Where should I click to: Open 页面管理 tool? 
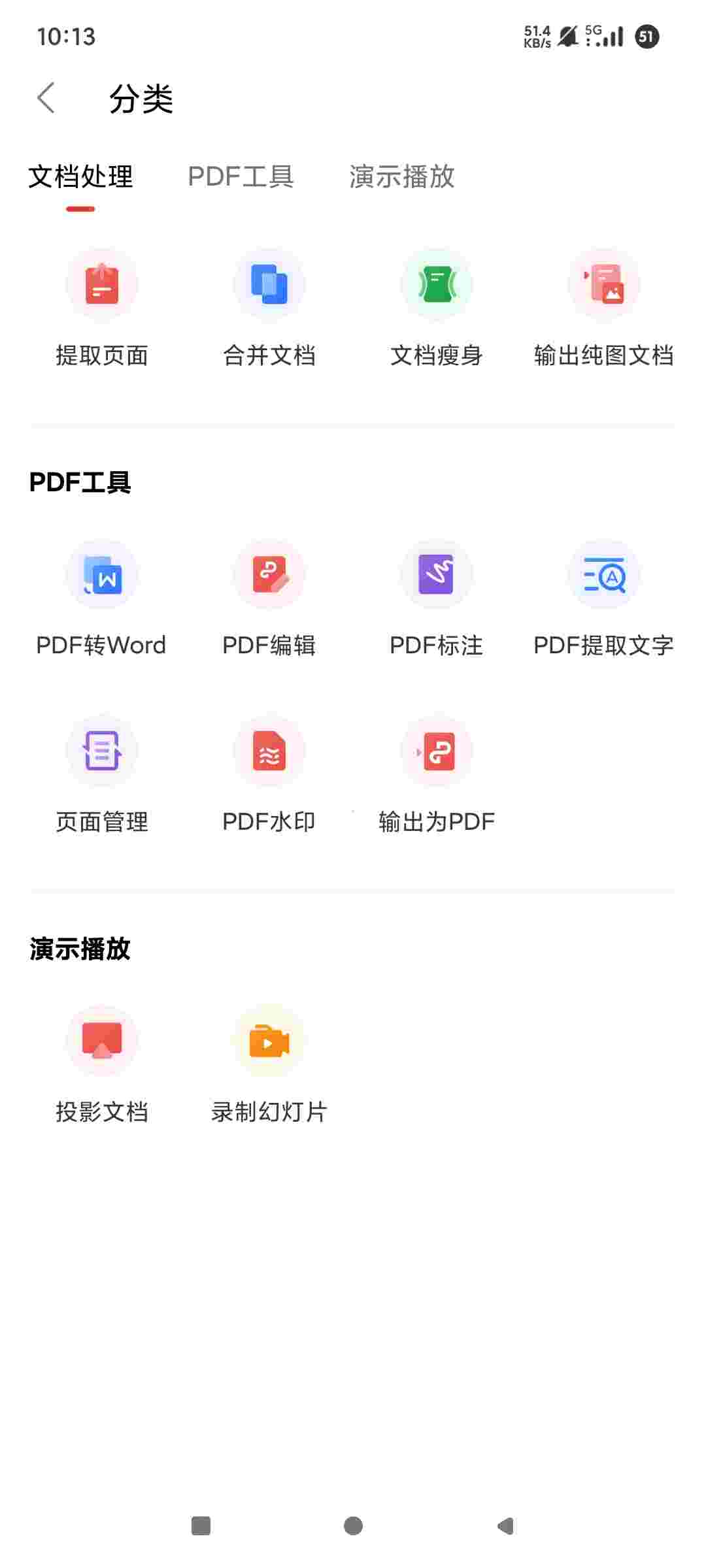pos(102,775)
